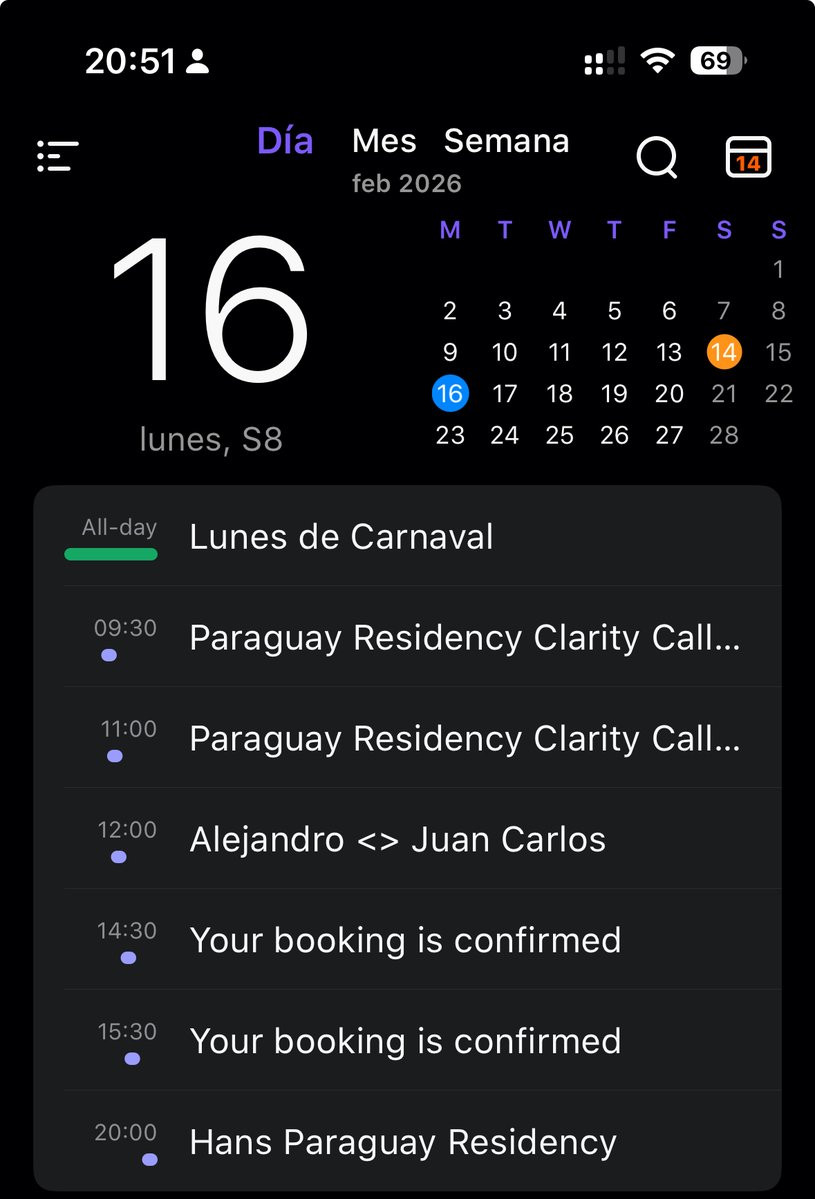This screenshot has height=1199, width=815.
Task: Select February 3 in the mini calendar
Action: point(505,311)
